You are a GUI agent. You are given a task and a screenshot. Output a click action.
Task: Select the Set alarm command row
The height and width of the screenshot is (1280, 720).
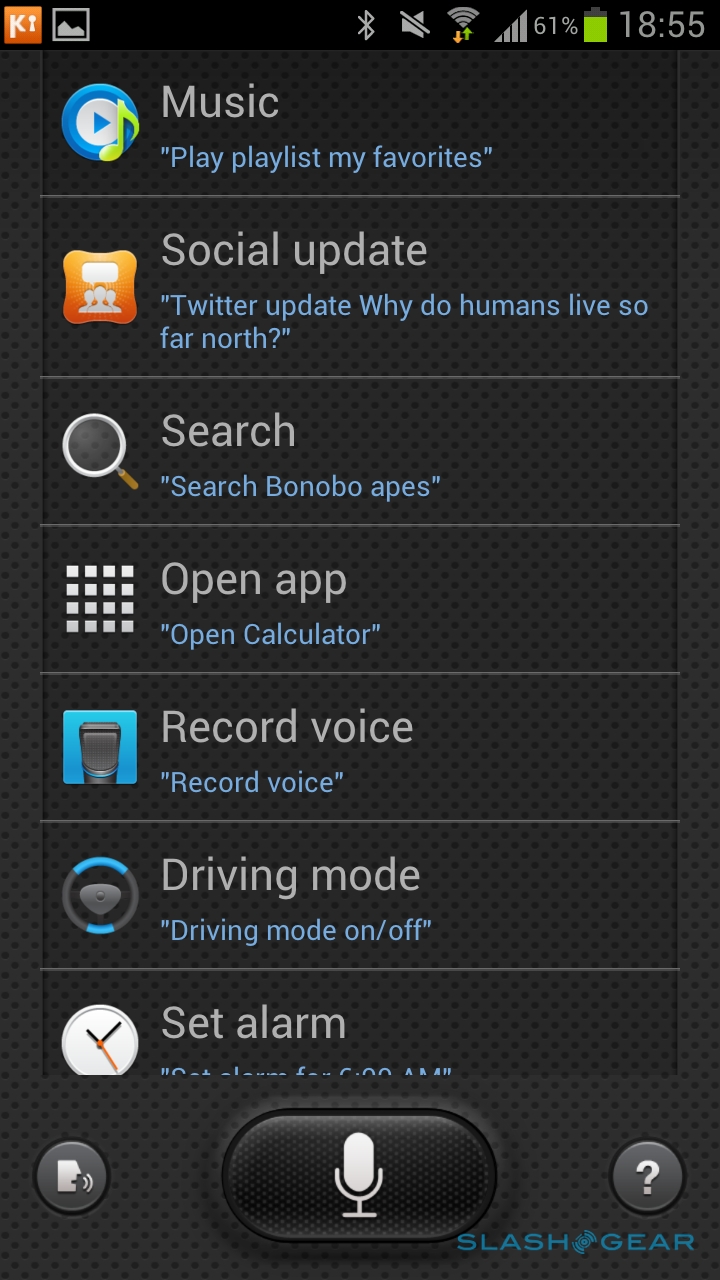360,1028
